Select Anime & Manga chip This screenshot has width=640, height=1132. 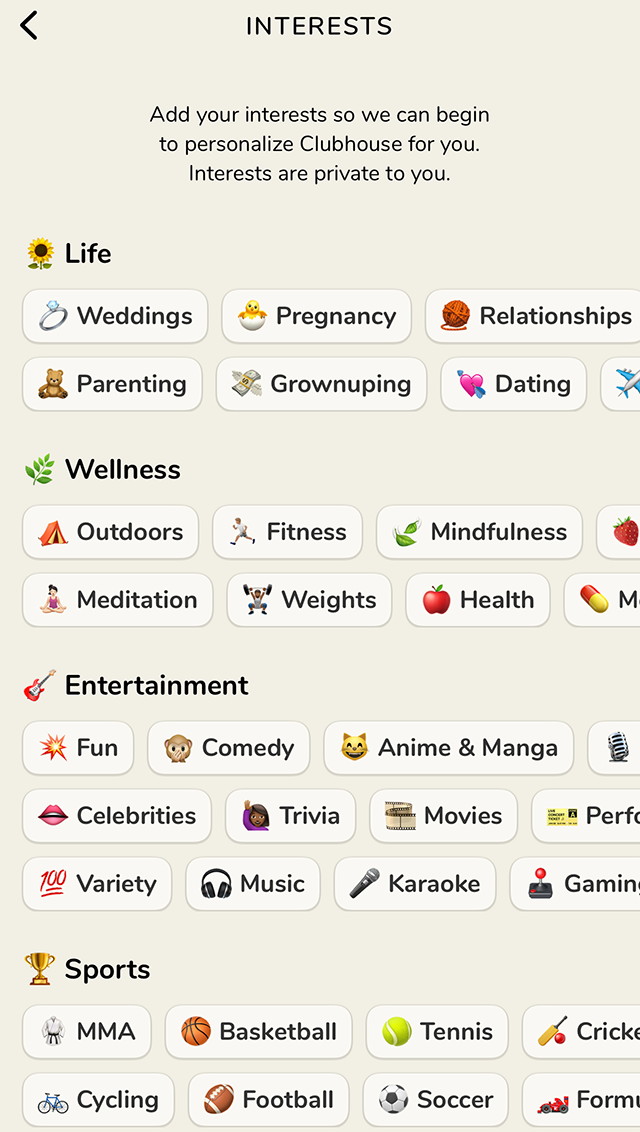(449, 748)
